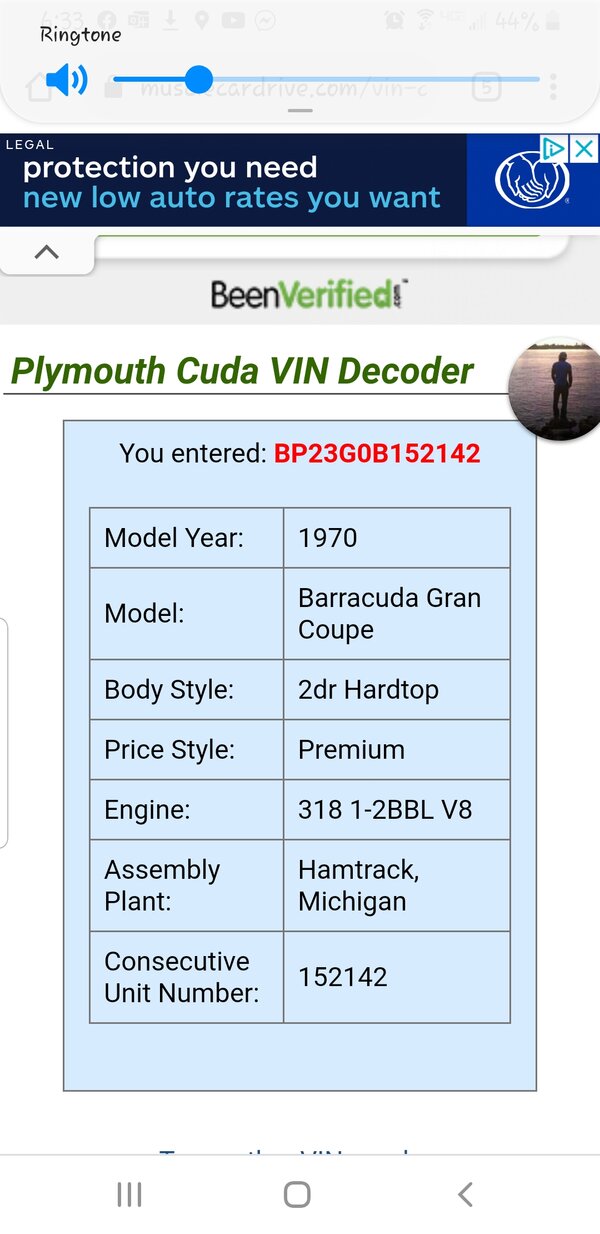
Task: Adjust the ringtone volume slider
Action: 199,80
